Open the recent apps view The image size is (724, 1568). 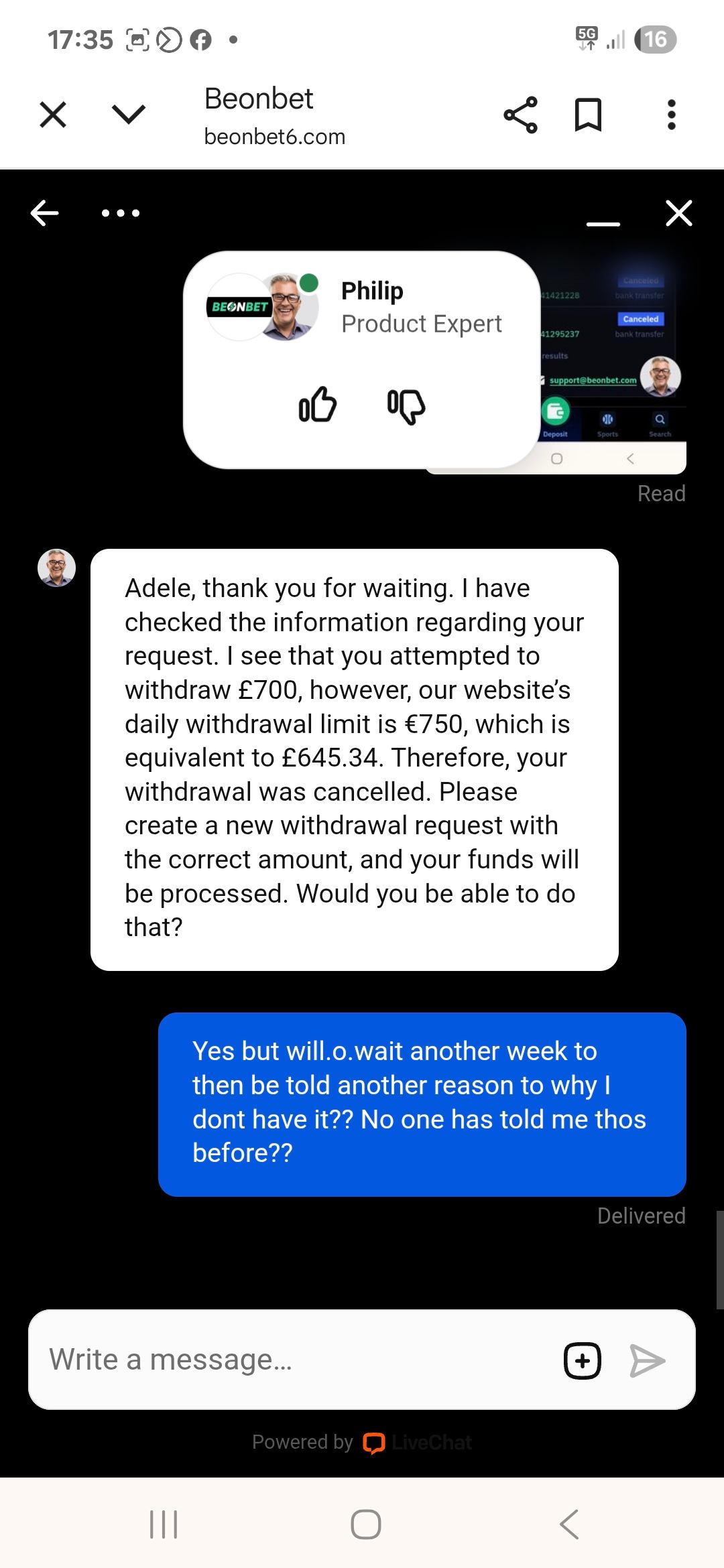(164, 1524)
